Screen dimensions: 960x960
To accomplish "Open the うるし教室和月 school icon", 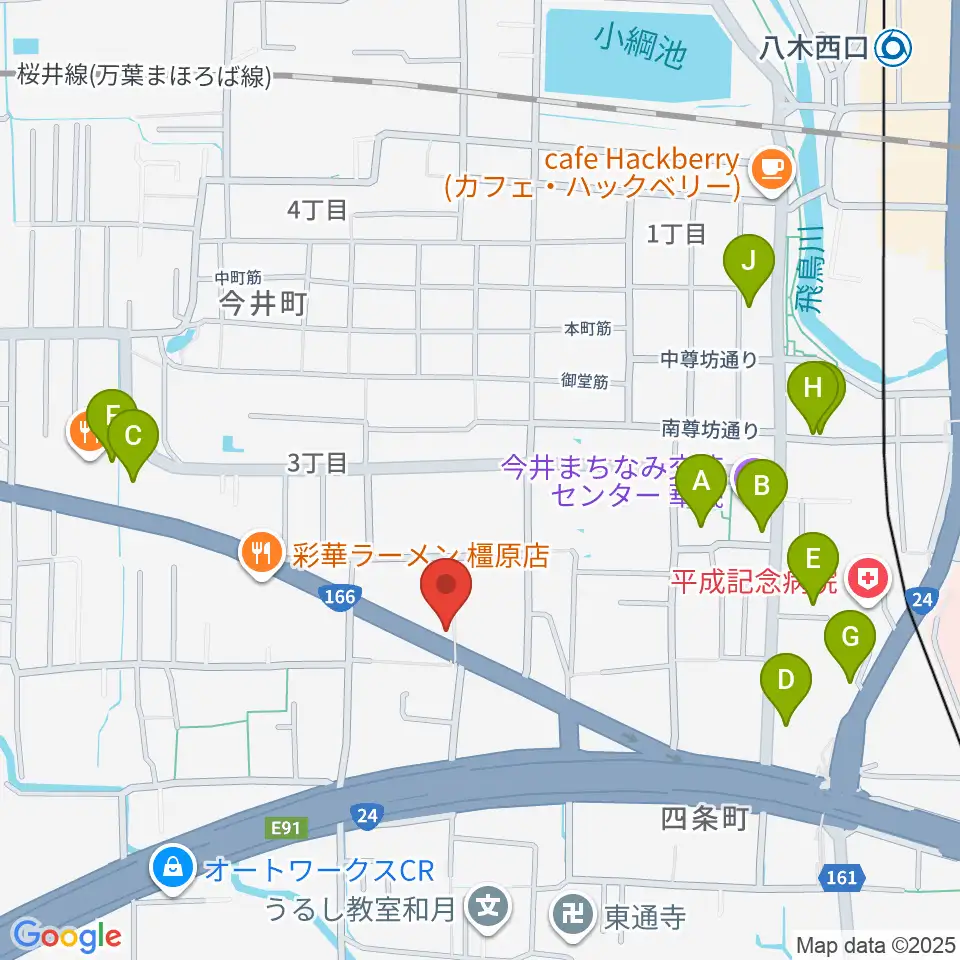I will coord(490,908).
